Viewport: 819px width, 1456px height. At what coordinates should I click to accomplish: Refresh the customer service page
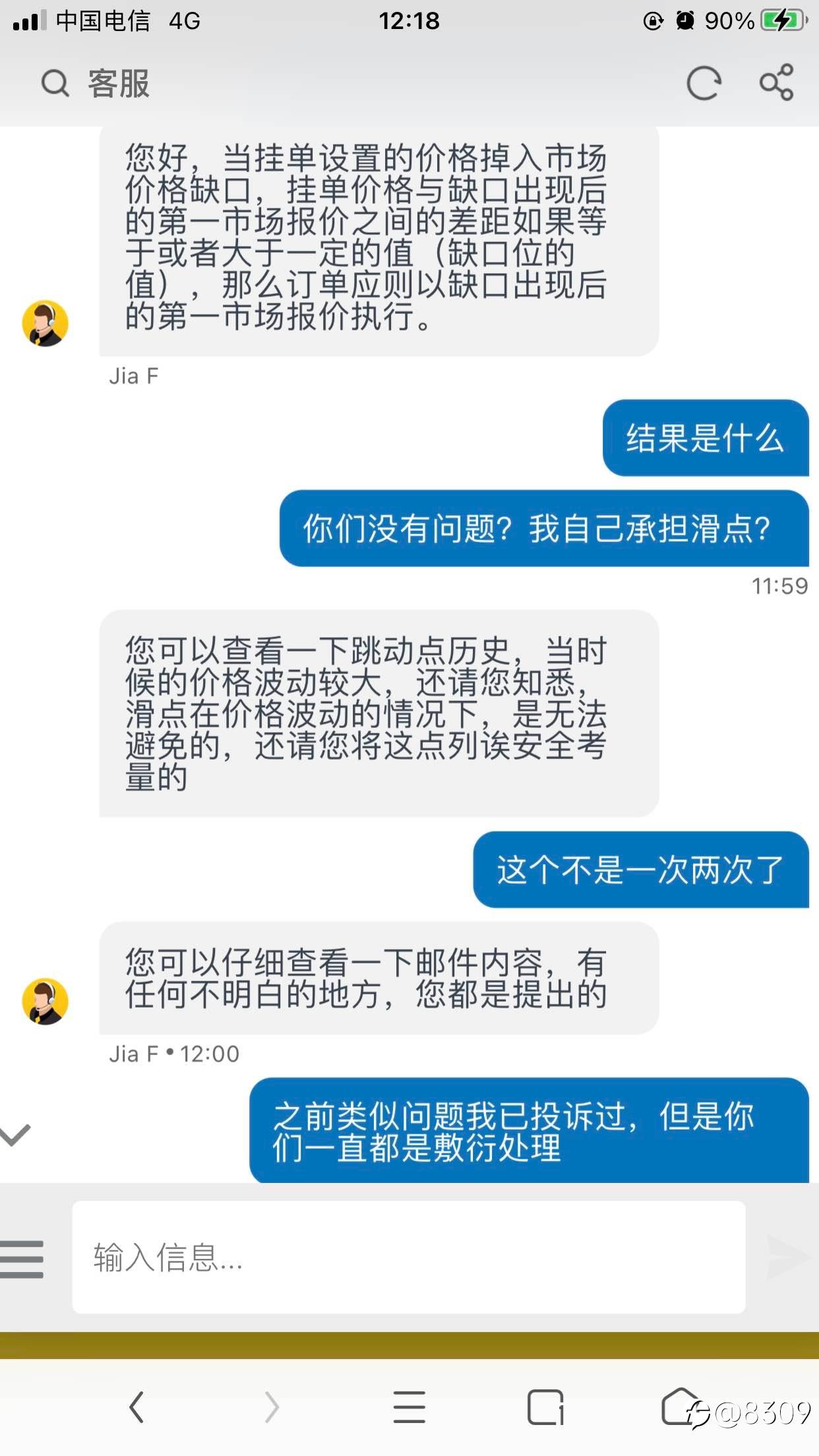coord(704,84)
